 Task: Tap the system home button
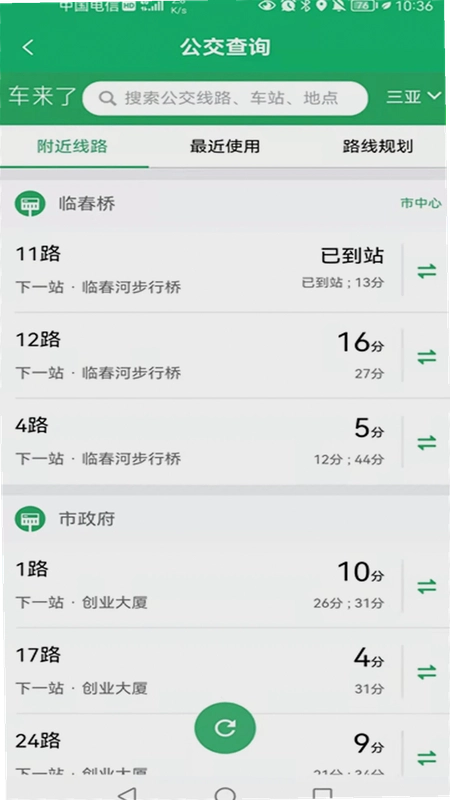tap(225, 794)
